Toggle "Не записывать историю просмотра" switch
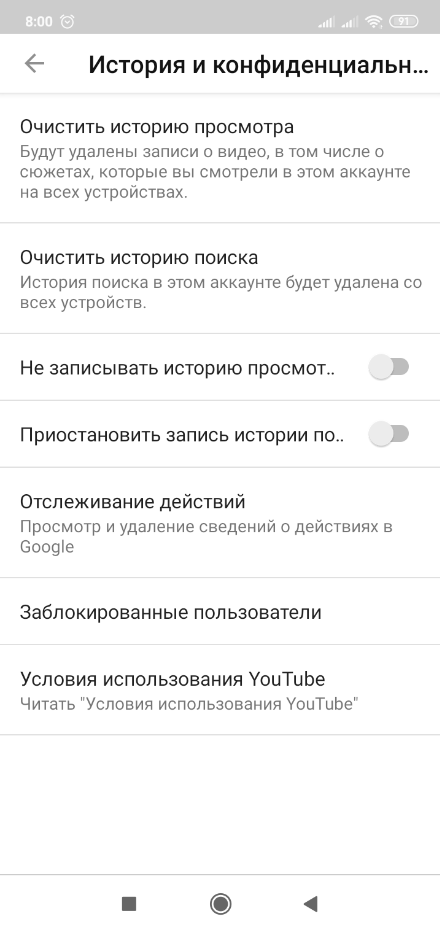The width and height of the screenshot is (440, 929). point(388,367)
